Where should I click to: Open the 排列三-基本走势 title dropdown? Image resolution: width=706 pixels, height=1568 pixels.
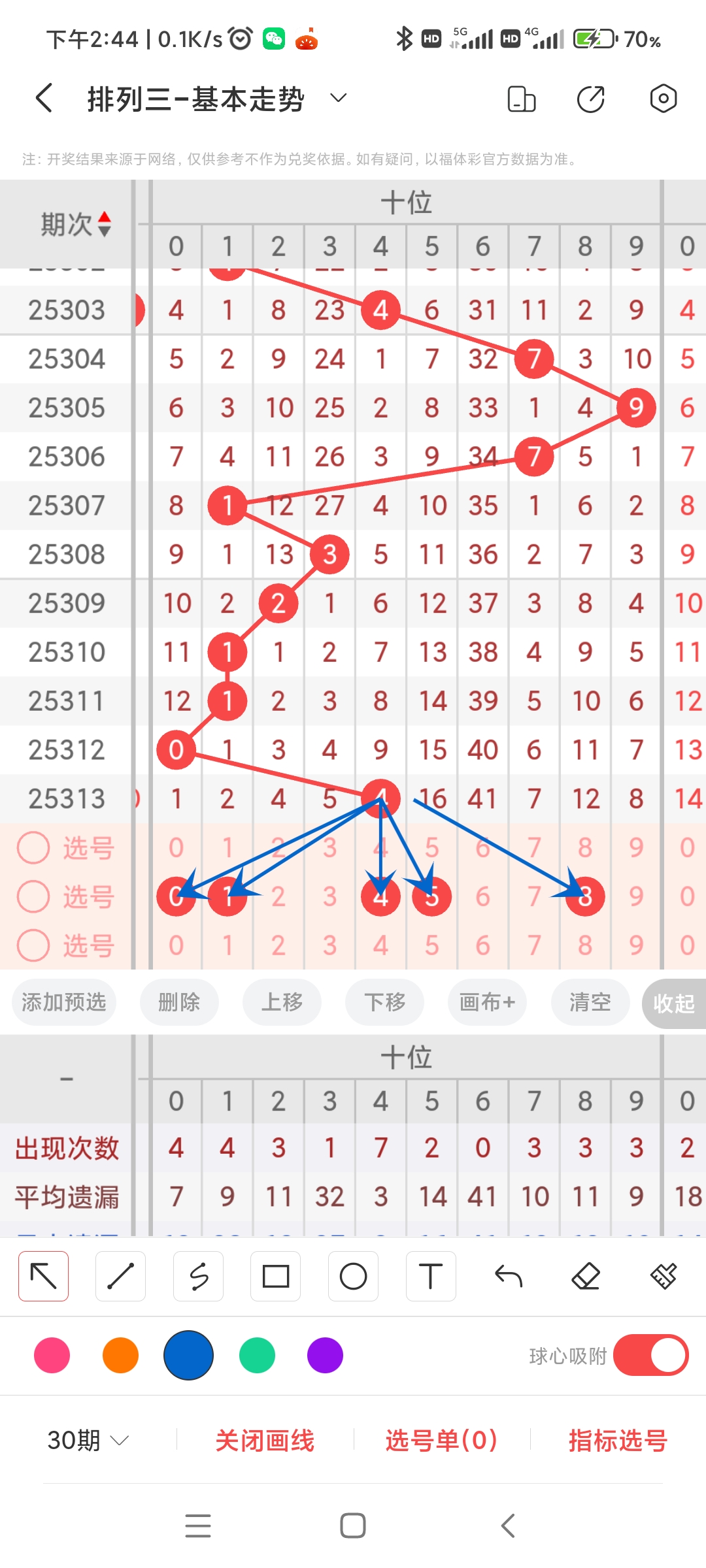coord(338,98)
